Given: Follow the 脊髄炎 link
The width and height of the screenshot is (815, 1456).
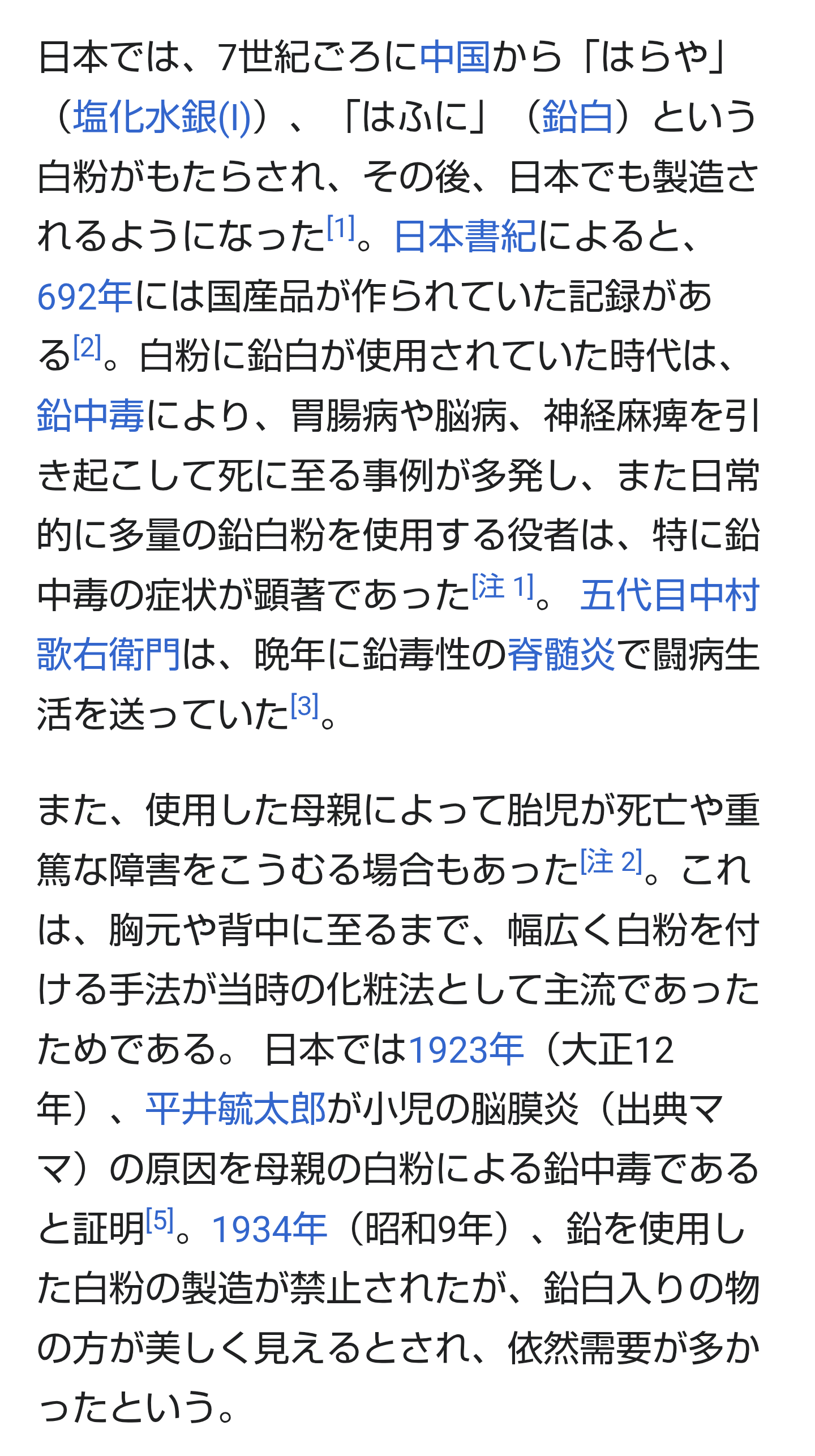Looking at the screenshot, I should tap(561, 654).
